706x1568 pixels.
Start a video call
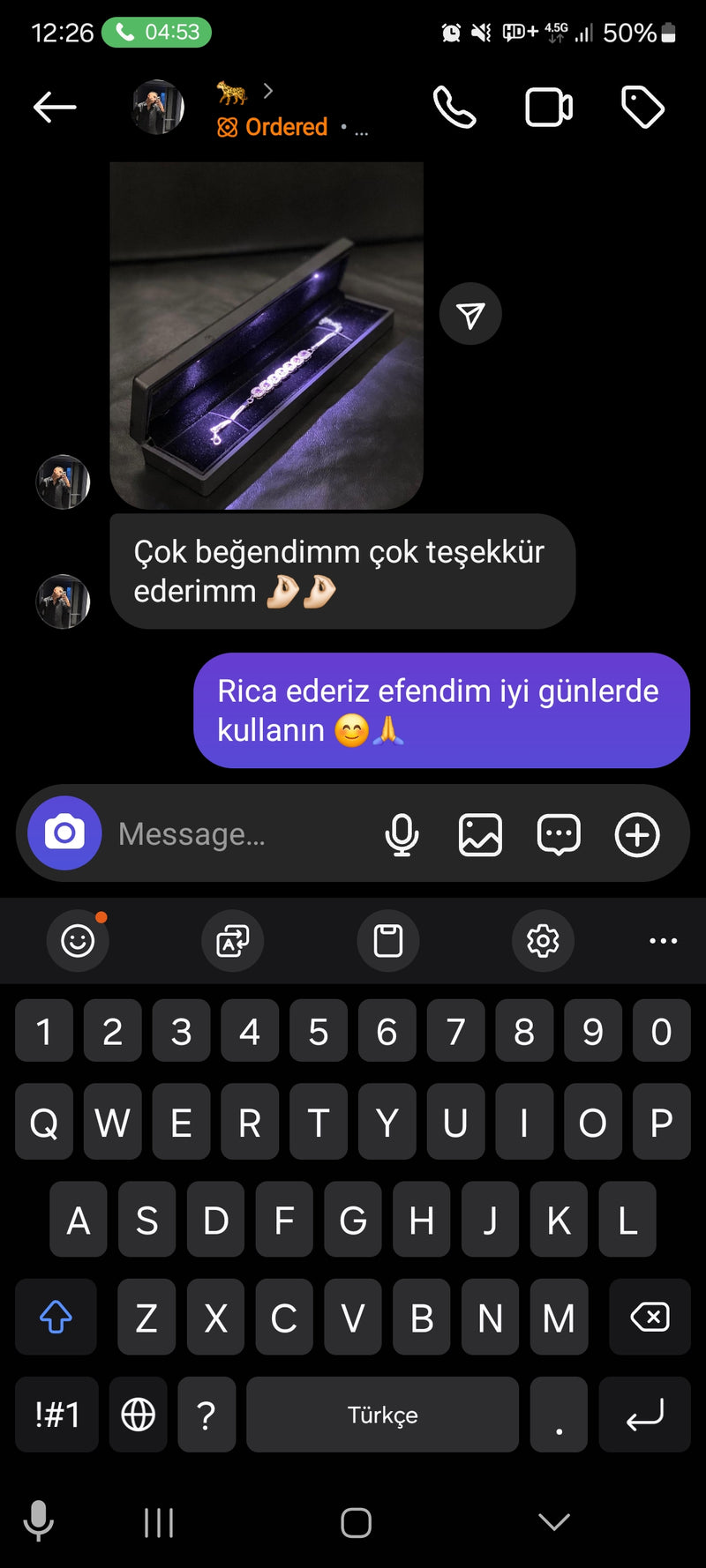click(549, 108)
